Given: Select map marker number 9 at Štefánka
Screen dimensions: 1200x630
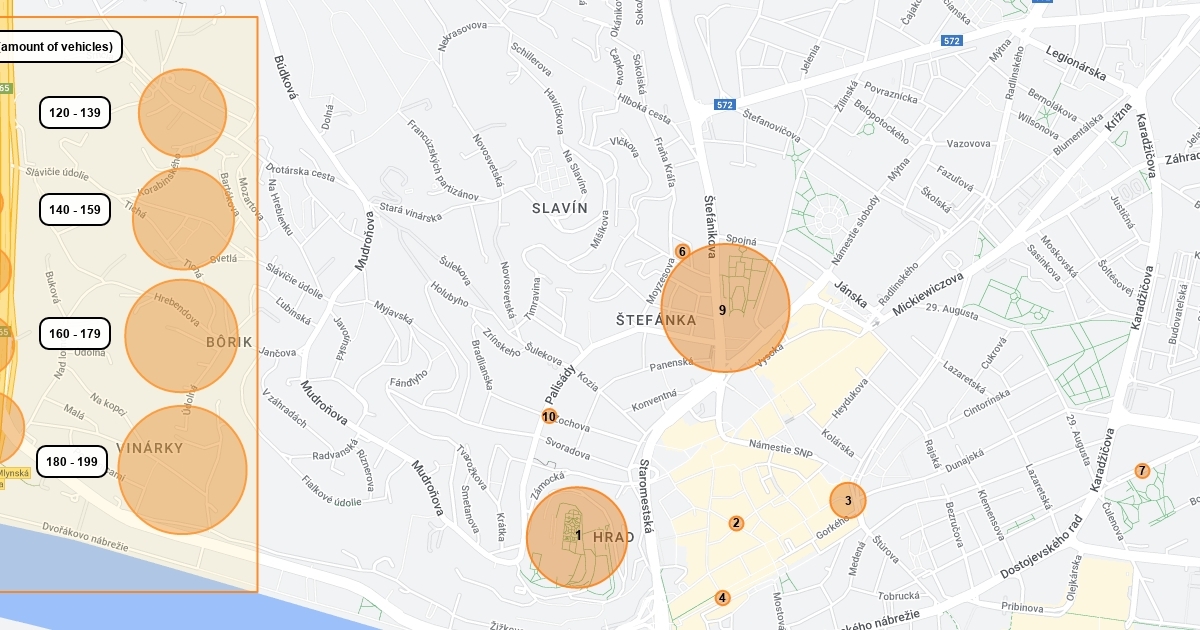Looking at the screenshot, I should coord(725,309).
